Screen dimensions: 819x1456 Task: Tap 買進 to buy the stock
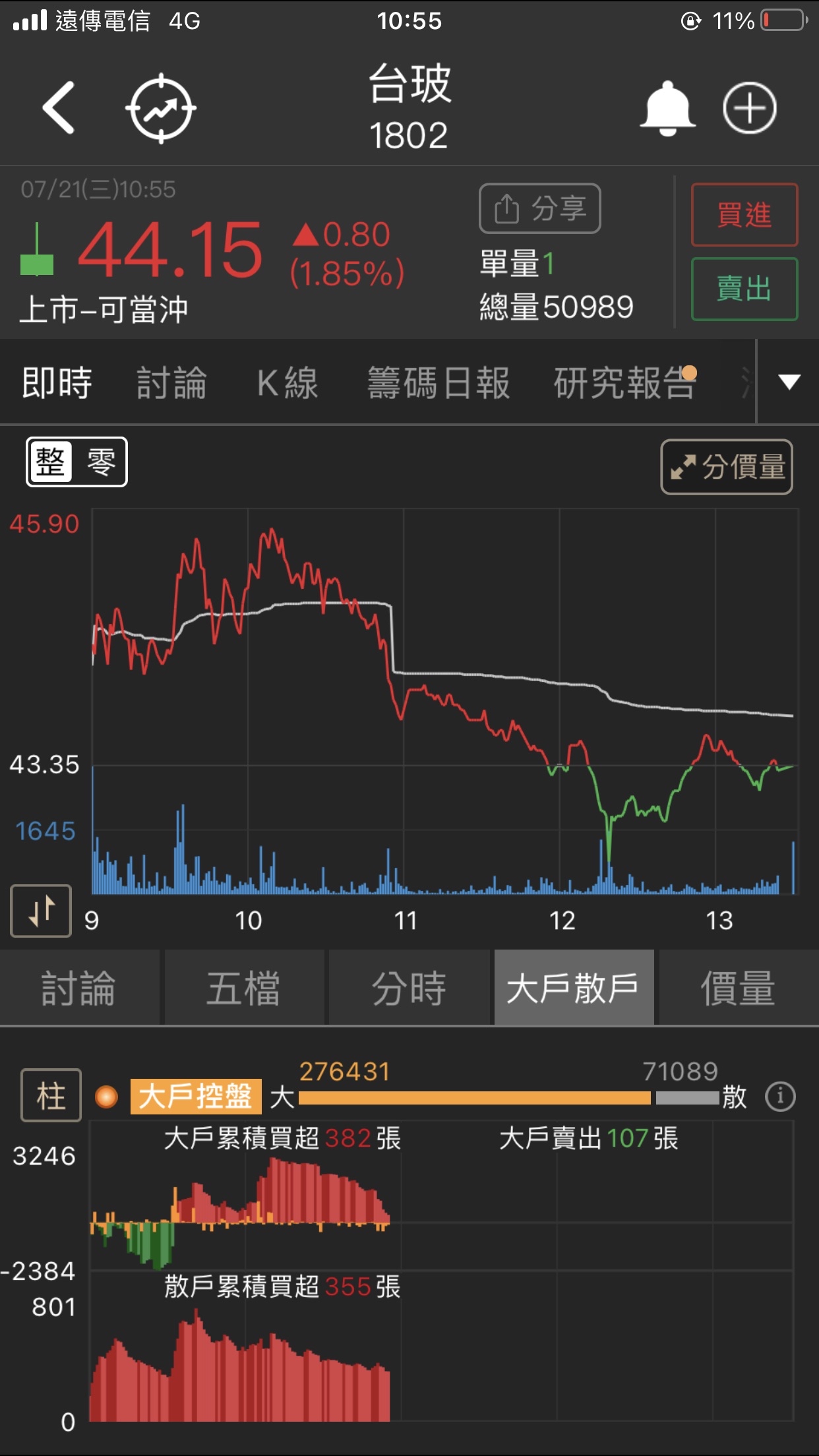744,215
